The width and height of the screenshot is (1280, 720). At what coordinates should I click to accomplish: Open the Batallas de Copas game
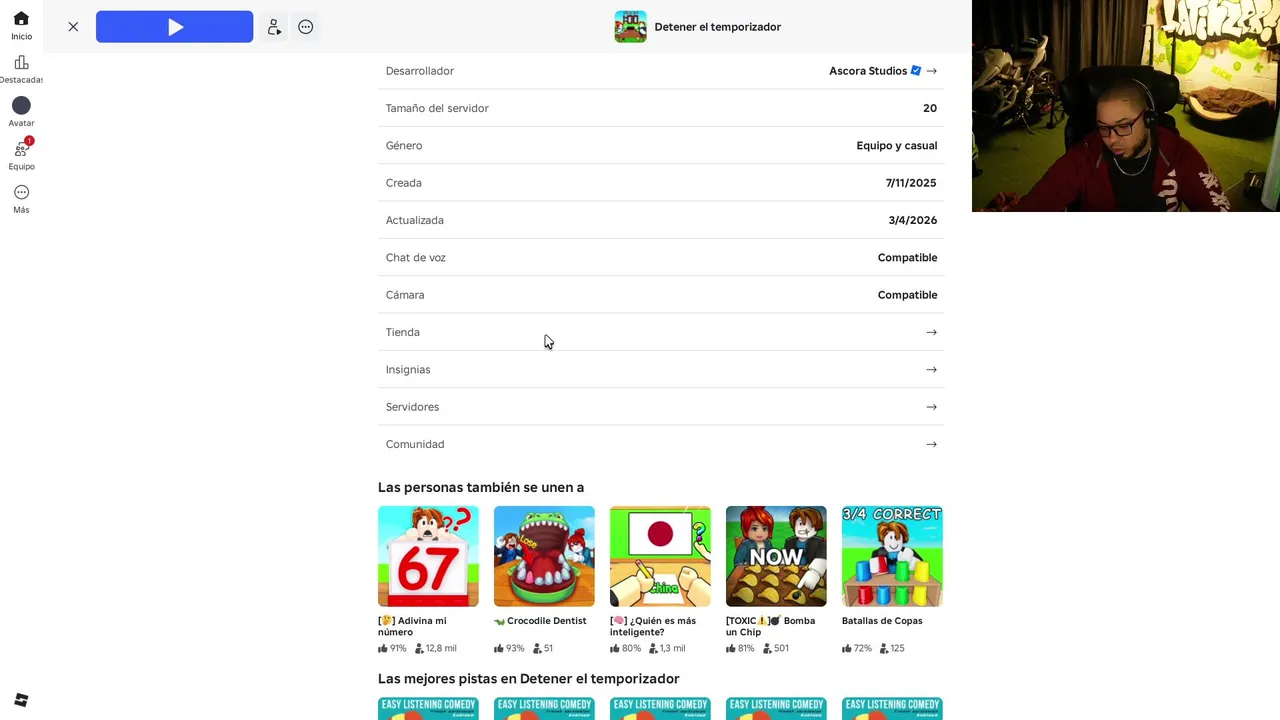(892, 556)
